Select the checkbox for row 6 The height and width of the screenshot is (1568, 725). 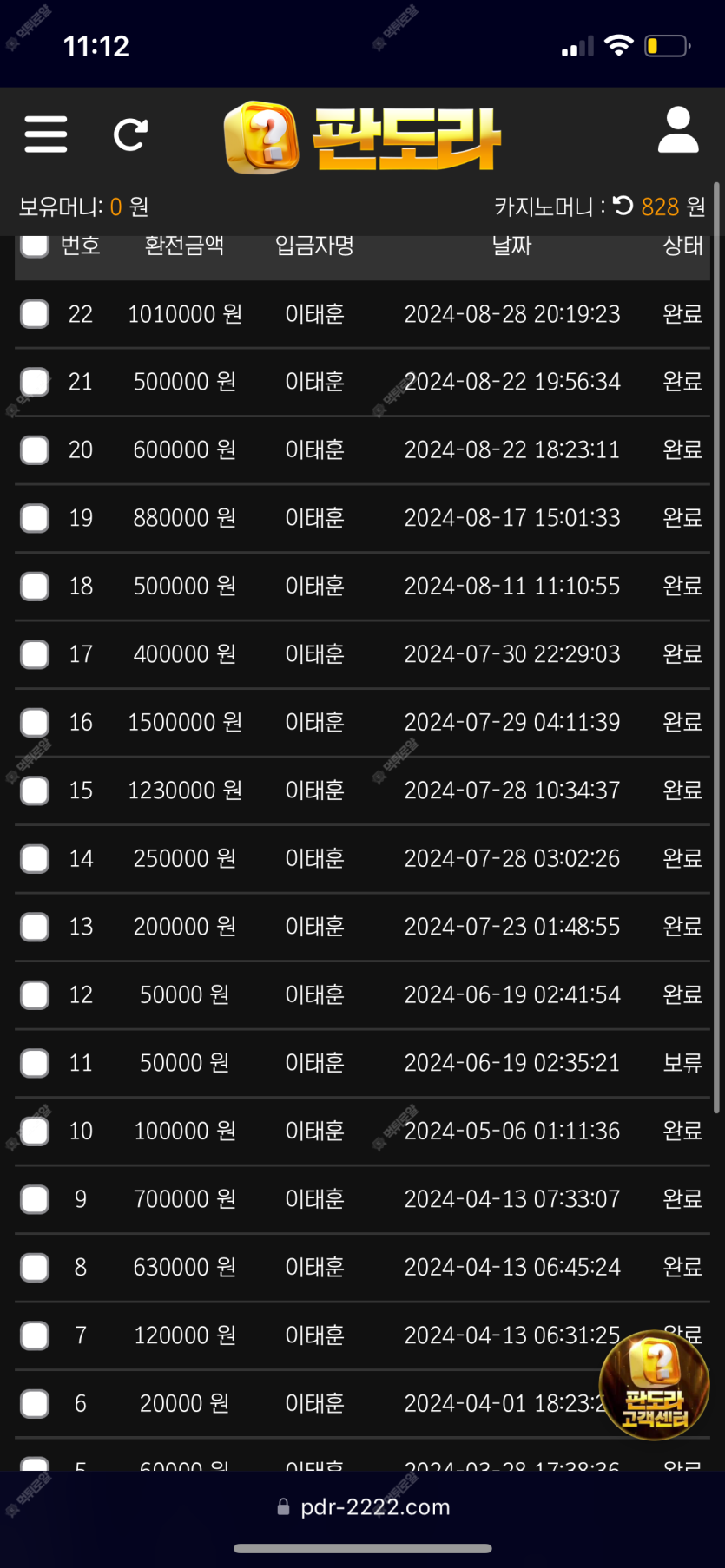35,1403
